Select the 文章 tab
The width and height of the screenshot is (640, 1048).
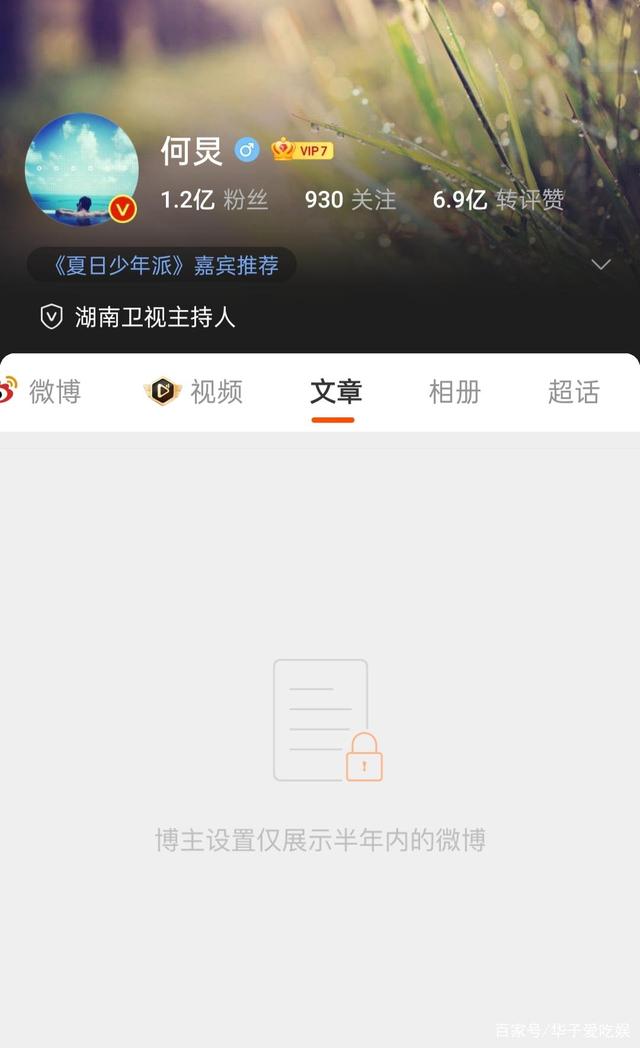click(335, 392)
